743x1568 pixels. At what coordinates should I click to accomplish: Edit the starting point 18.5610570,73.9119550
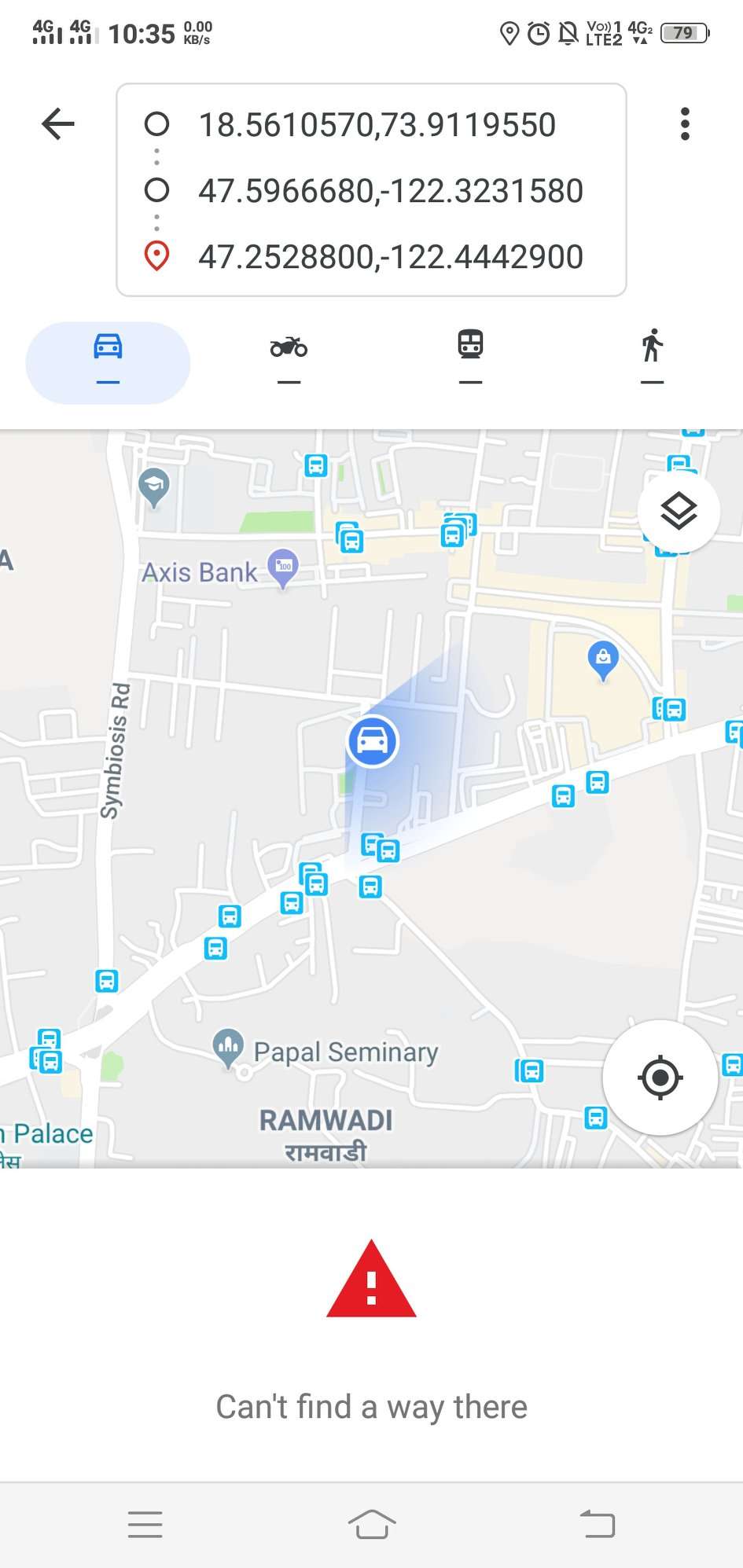point(377,125)
